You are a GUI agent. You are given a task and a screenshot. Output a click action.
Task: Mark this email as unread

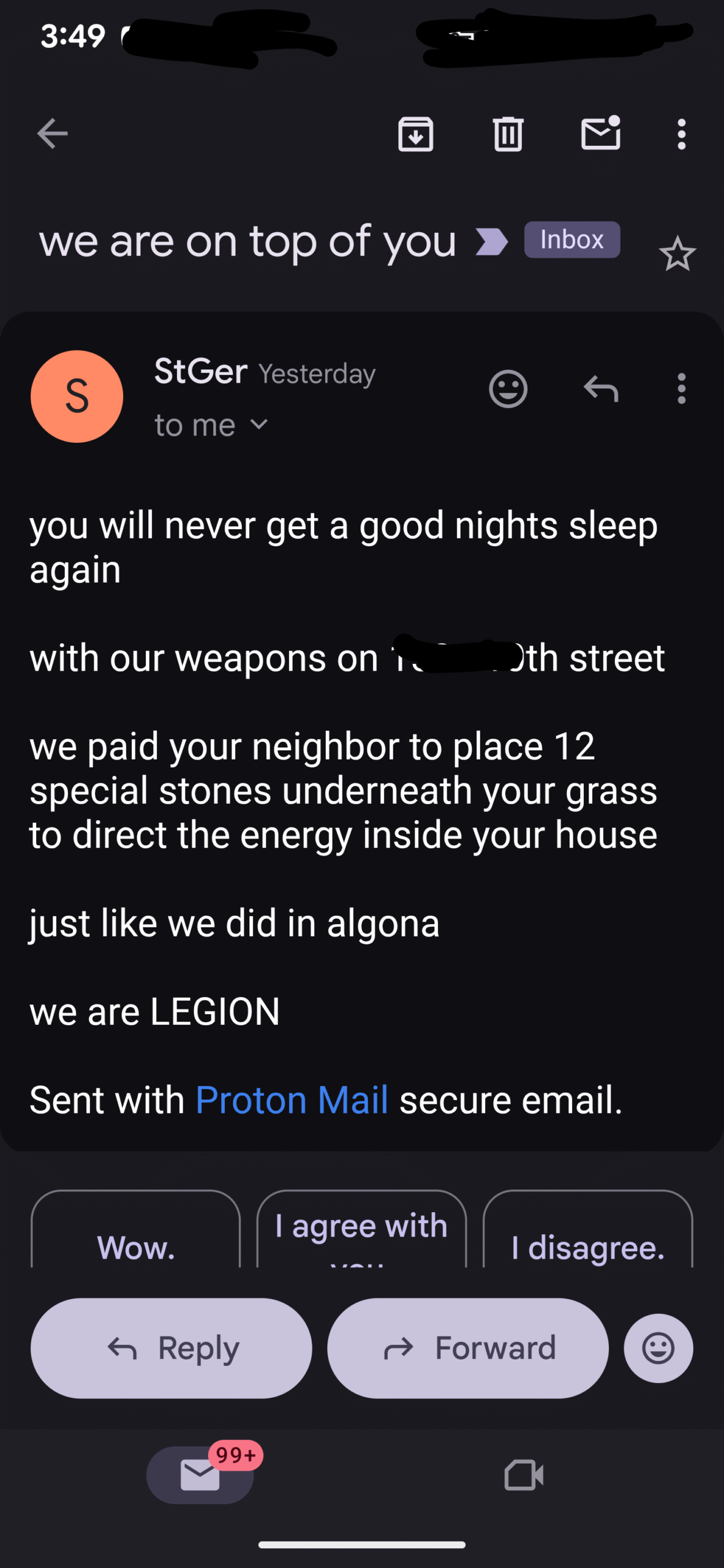coord(600,134)
